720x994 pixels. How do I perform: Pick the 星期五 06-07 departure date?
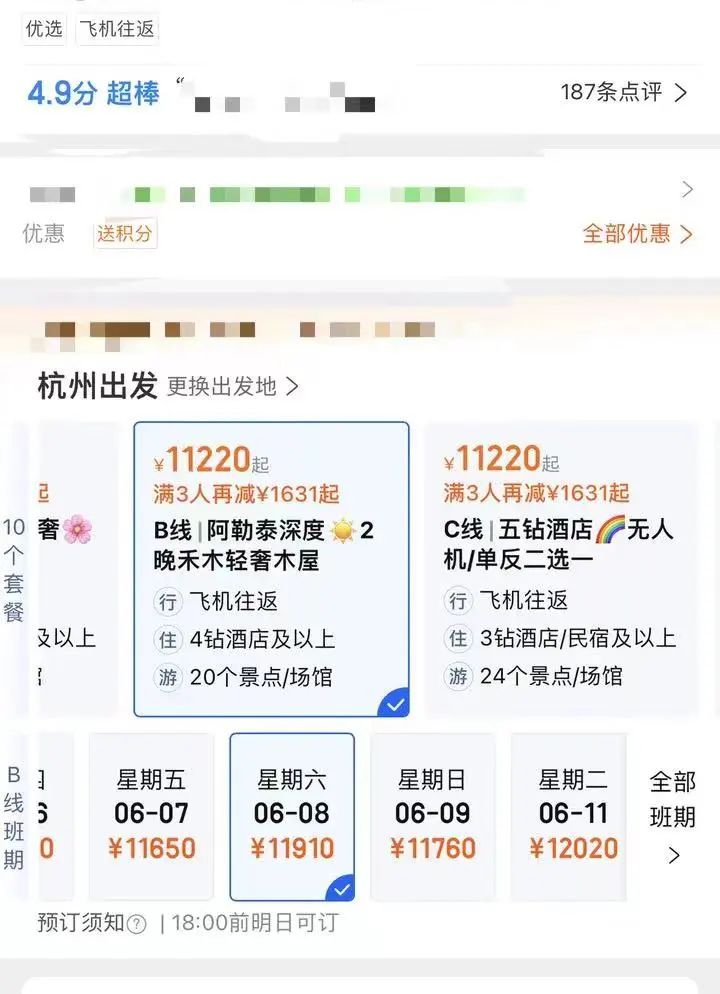point(151,815)
